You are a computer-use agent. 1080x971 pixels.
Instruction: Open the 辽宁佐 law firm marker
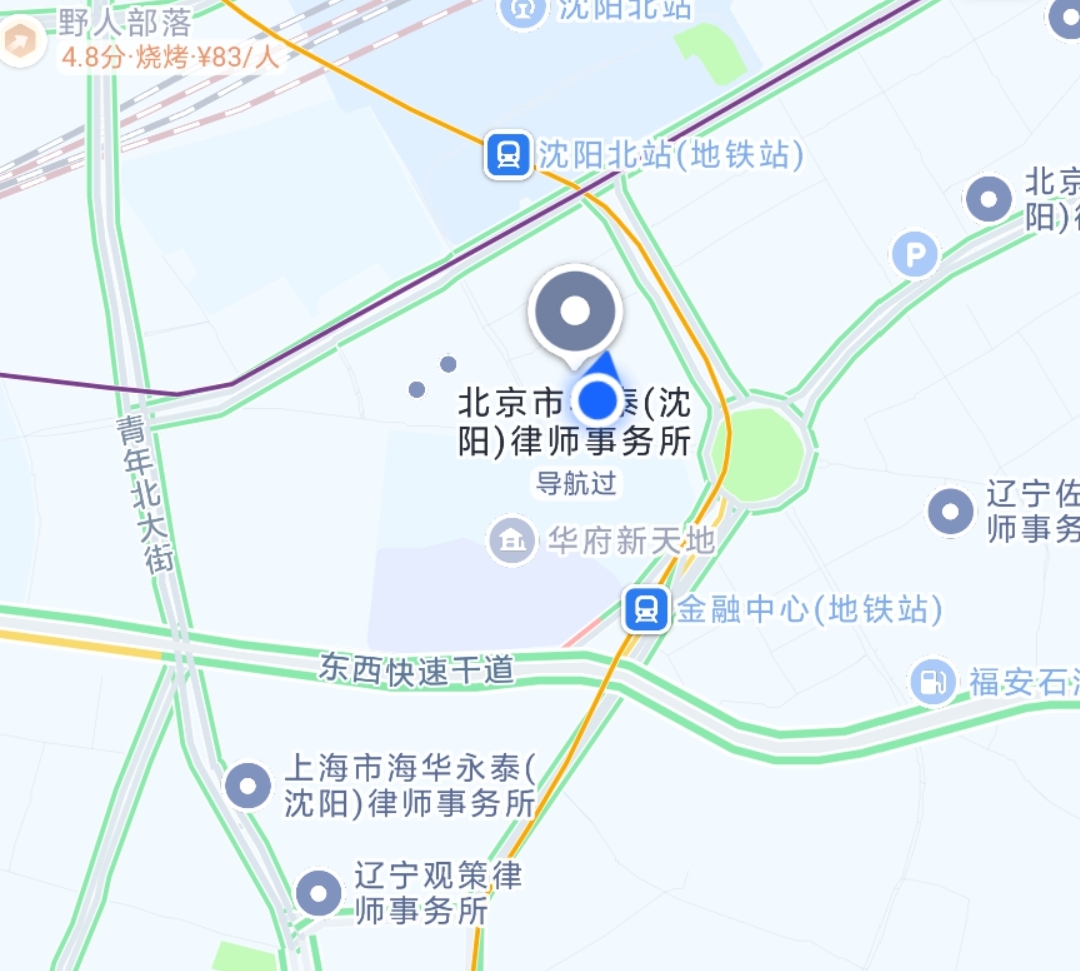[950, 512]
